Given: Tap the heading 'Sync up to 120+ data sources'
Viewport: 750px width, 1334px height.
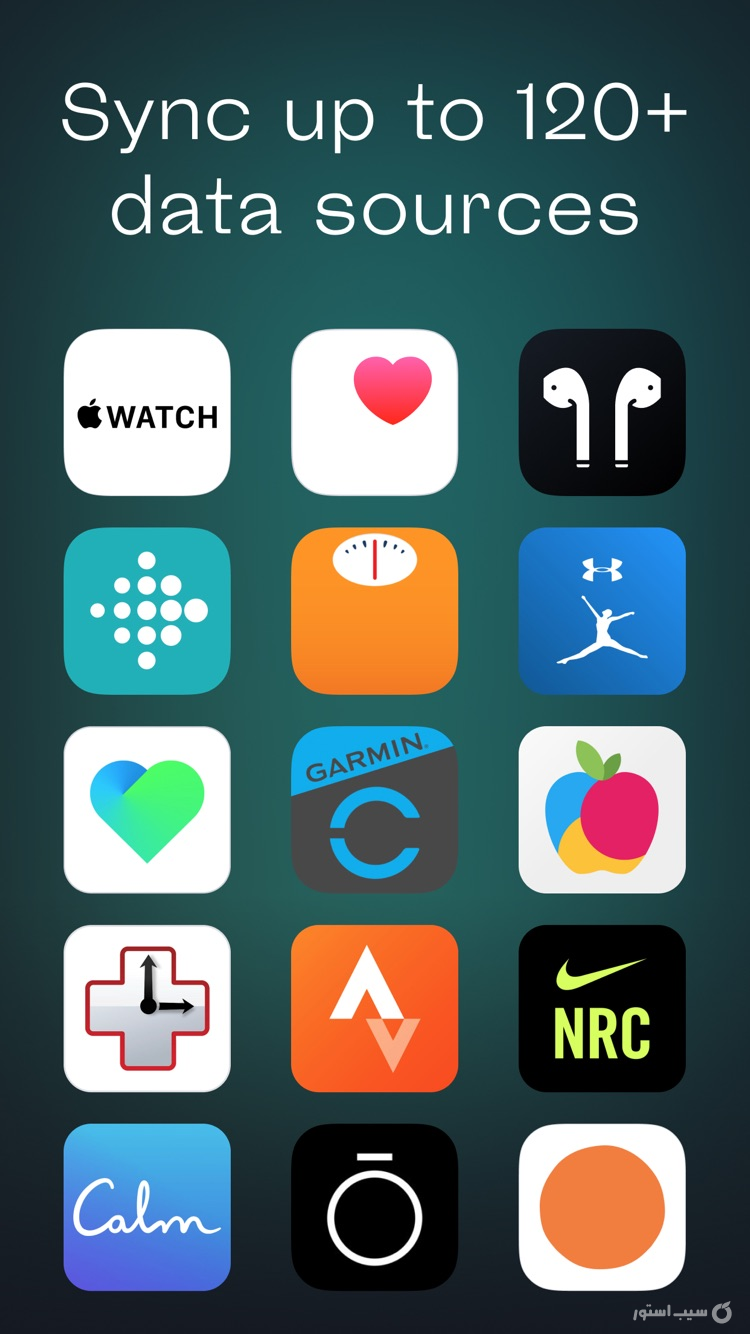Looking at the screenshot, I should coord(375,160).
